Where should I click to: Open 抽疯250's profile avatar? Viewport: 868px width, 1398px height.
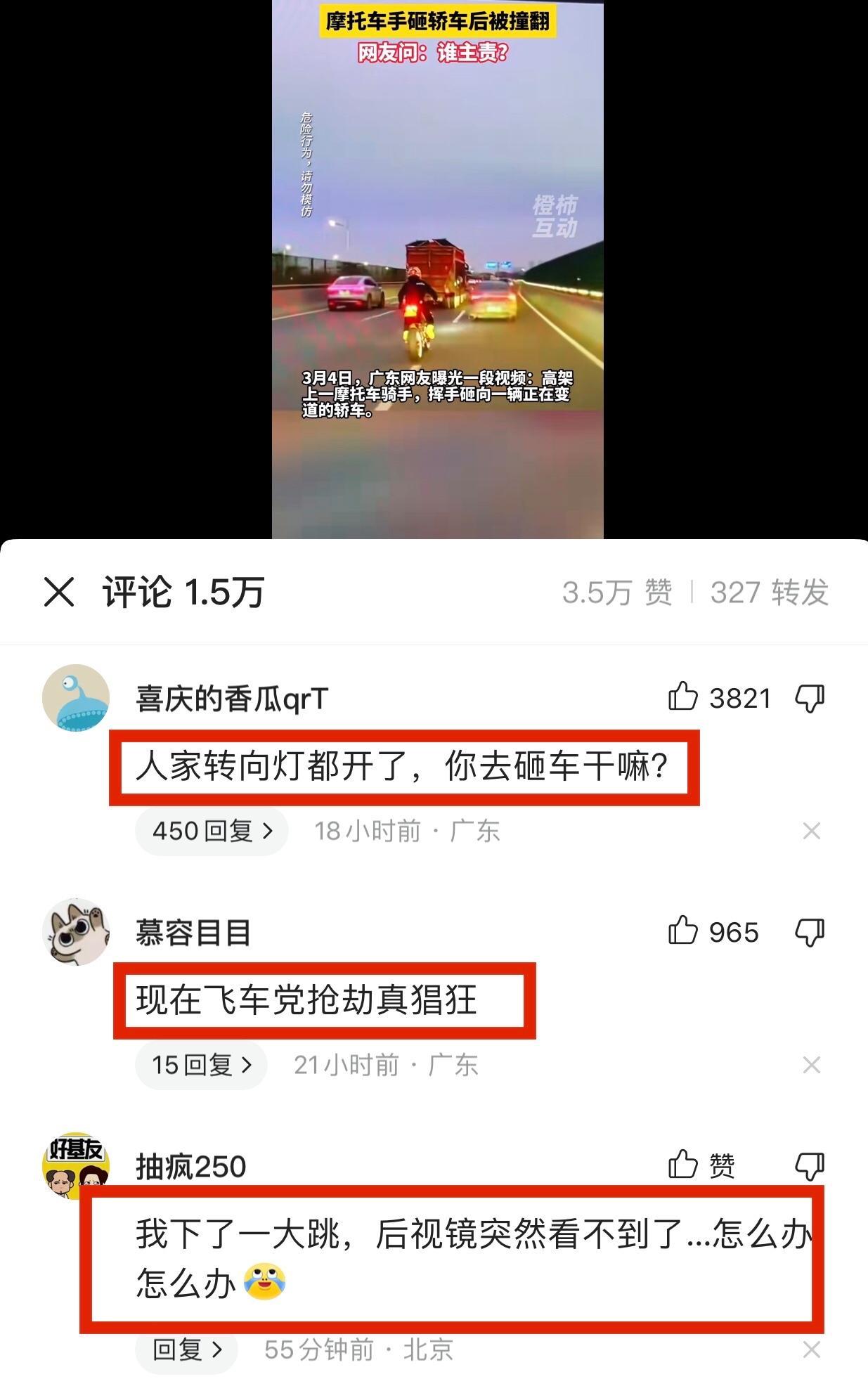pos(76,1165)
